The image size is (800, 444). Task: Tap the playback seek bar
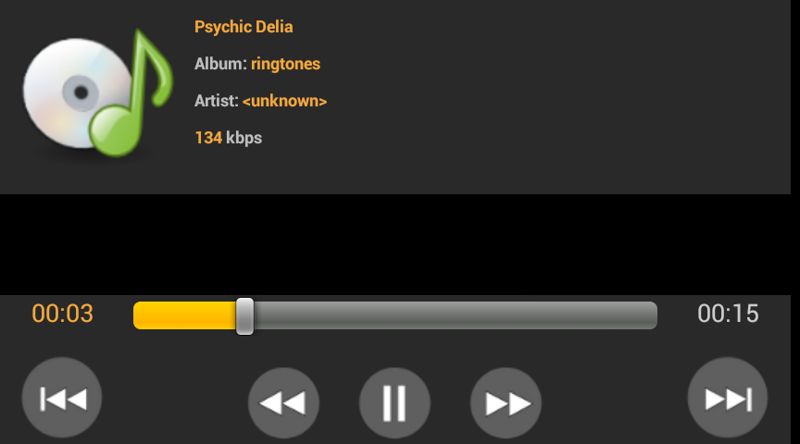[x=395, y=315]
